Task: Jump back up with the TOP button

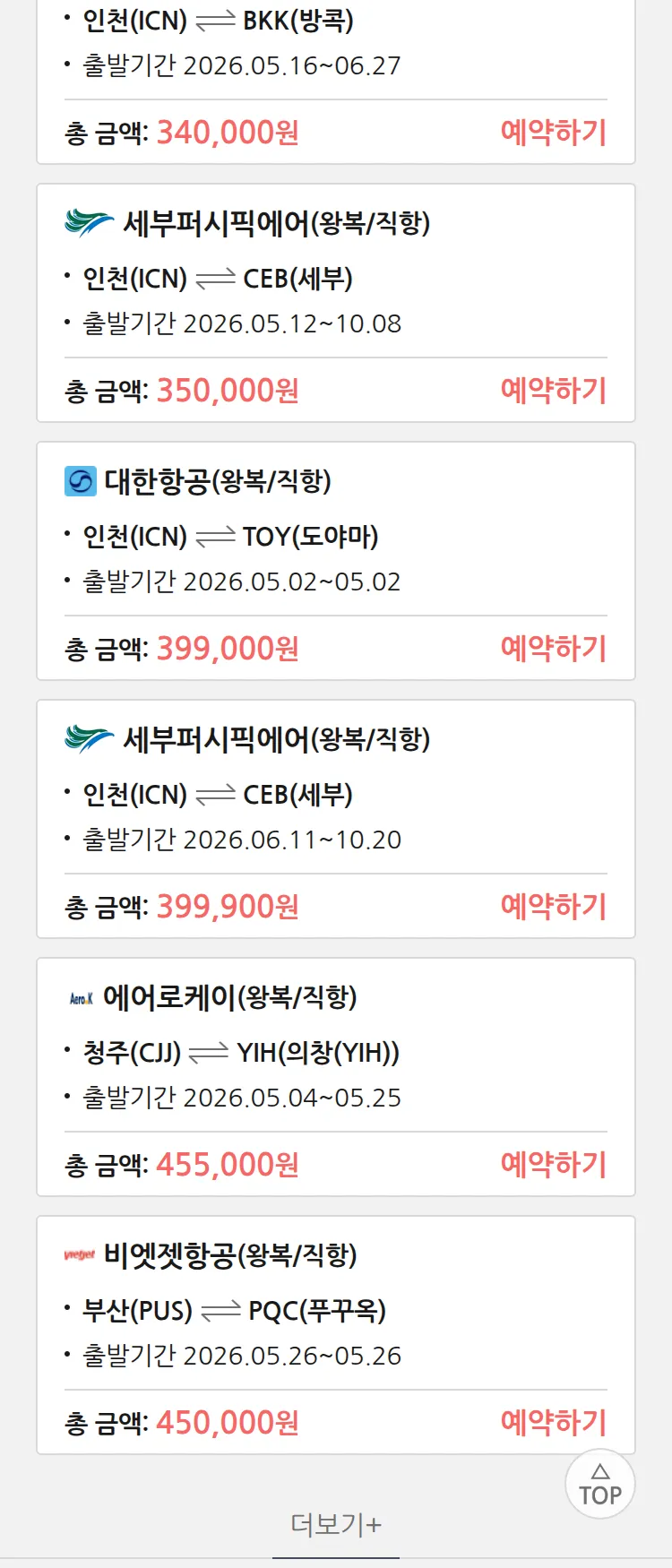Action: 599,1485
